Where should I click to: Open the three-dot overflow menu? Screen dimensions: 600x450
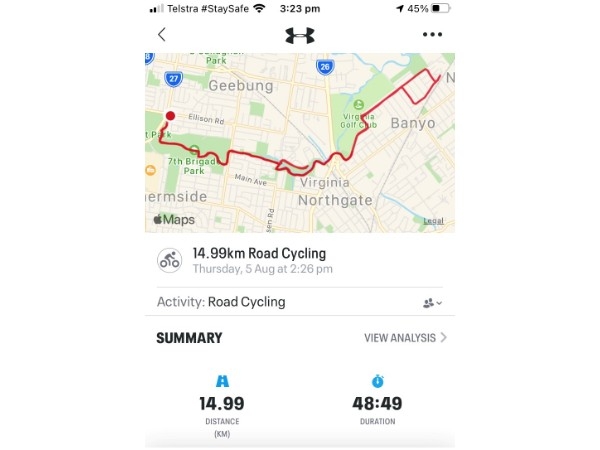432,34
